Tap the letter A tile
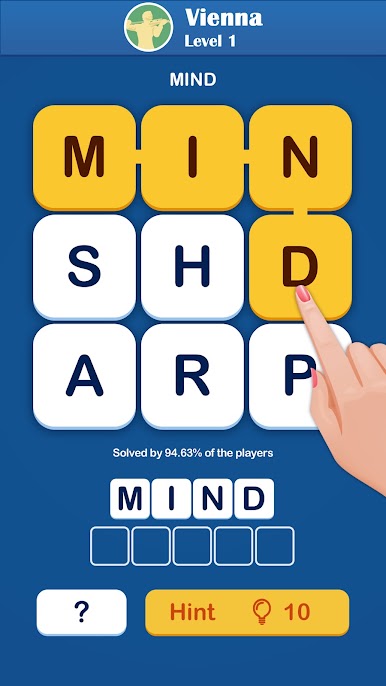Image resolution: width=386 pixels, height=686 pixels. (84, 376)
